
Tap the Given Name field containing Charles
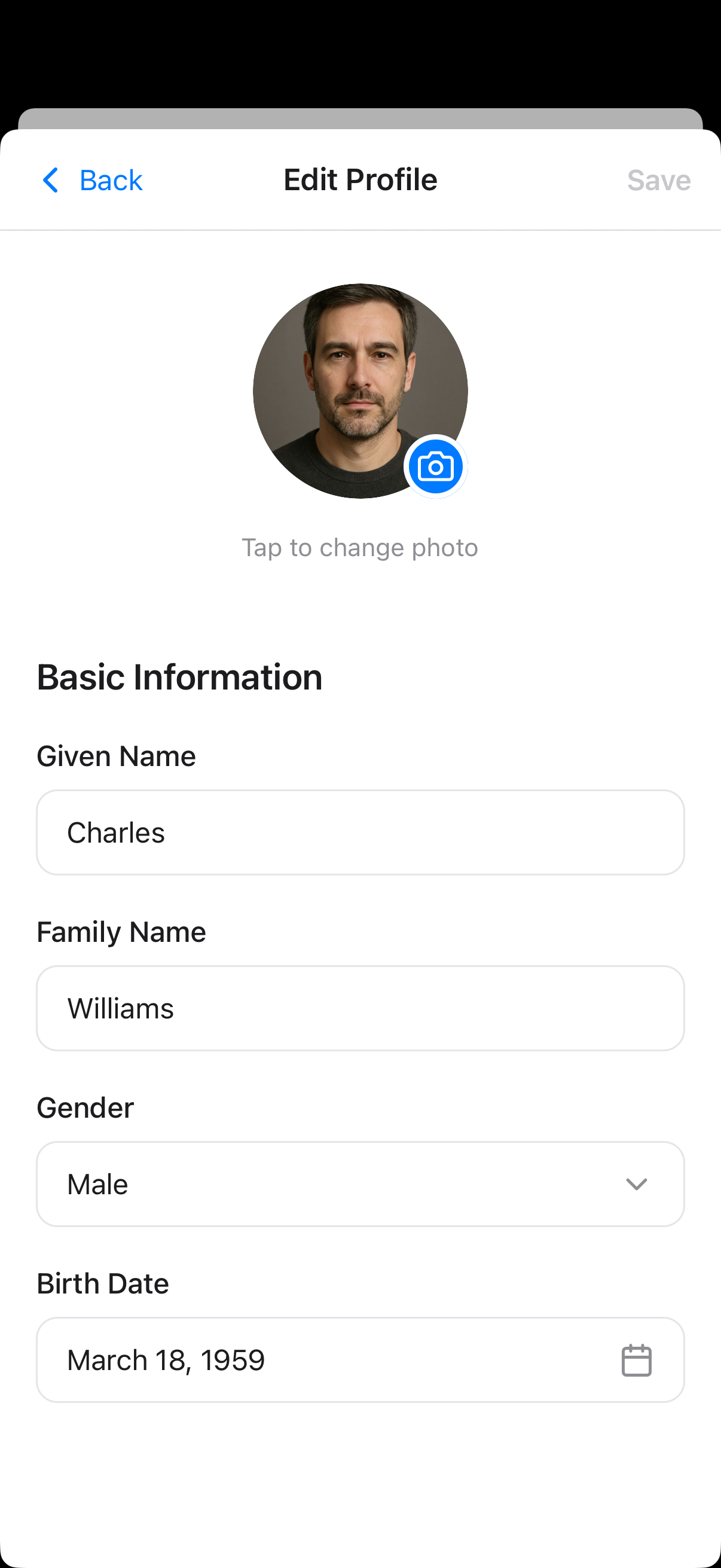coord(360,832)
